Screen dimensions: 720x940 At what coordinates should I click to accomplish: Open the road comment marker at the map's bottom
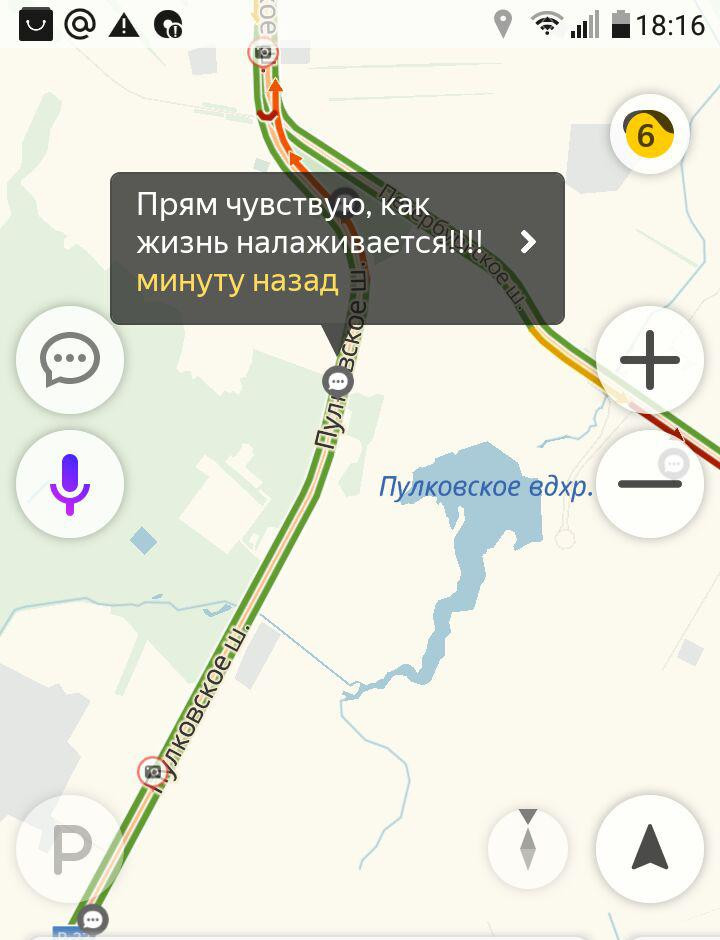coord(93,918)
